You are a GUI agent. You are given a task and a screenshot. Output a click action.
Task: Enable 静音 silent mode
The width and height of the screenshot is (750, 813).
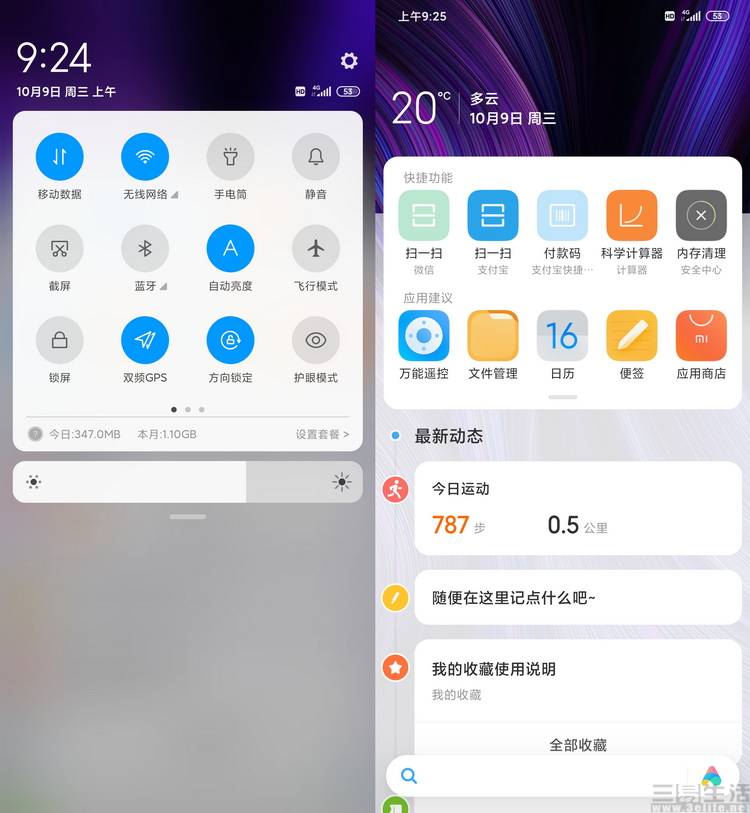coord(316,157)
